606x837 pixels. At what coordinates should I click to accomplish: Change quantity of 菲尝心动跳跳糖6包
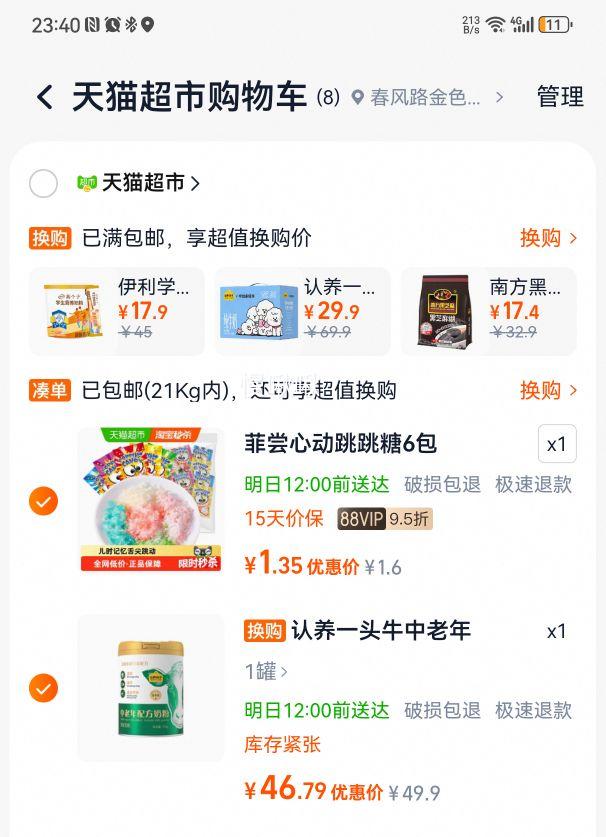coord(557,444)
